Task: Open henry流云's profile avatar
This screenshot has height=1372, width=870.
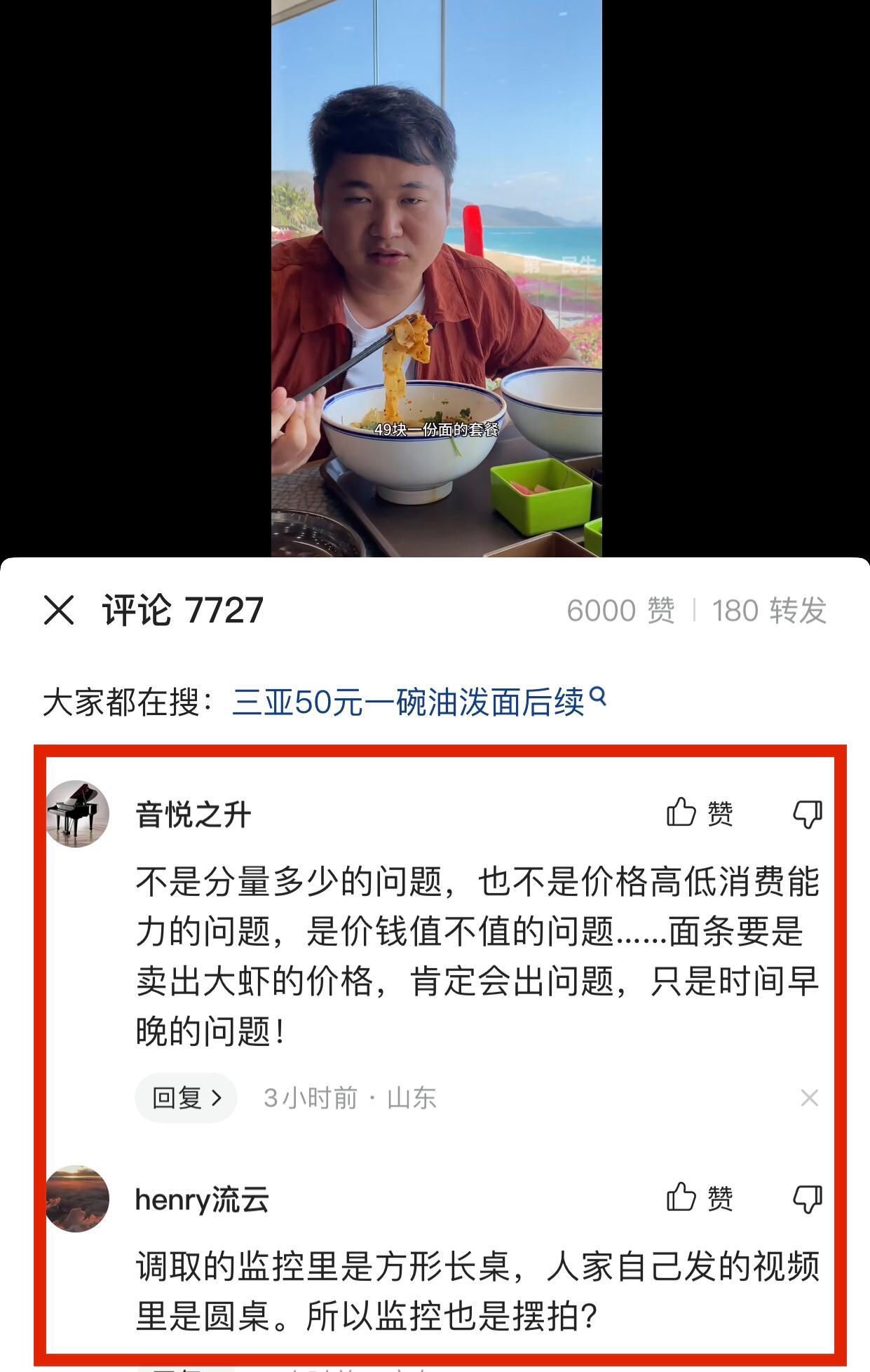Action: (78, 1199)
